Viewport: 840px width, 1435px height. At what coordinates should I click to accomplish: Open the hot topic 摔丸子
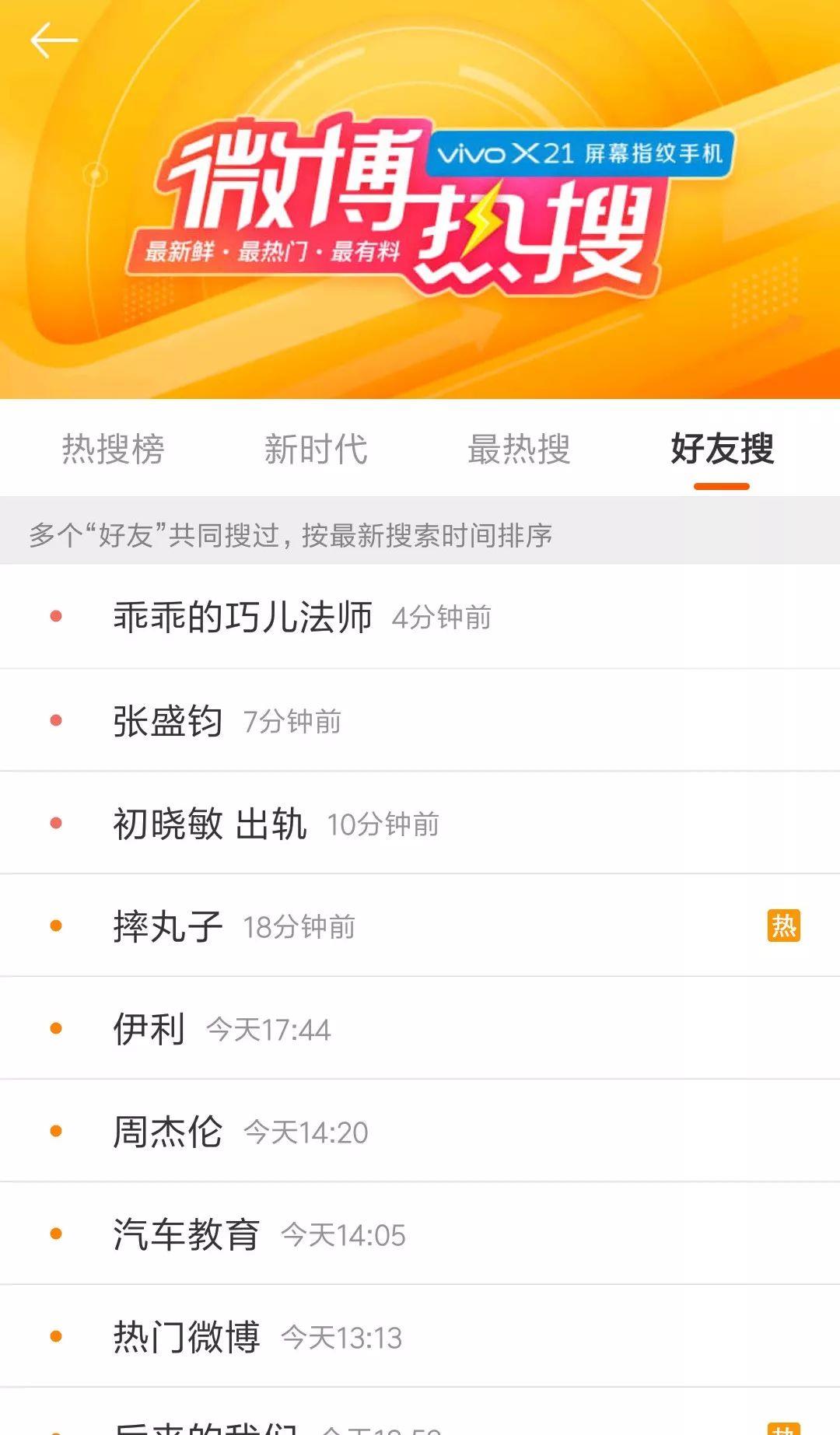pyautogui.click(x=168, y=926)
